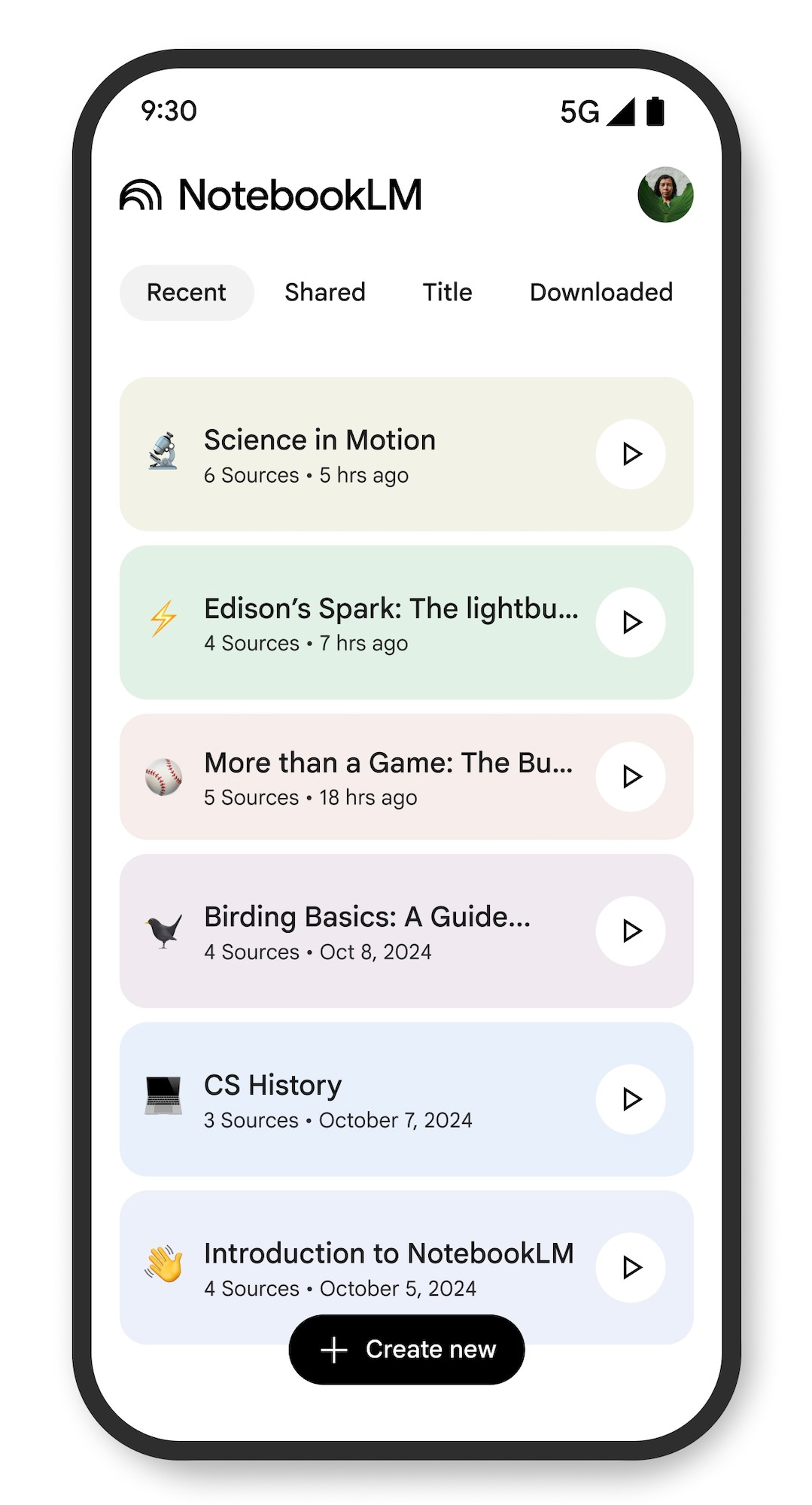Select the Recent filter tab
Image resolution: width=812 pixels, height=1505 pixels.
[186, 292]
